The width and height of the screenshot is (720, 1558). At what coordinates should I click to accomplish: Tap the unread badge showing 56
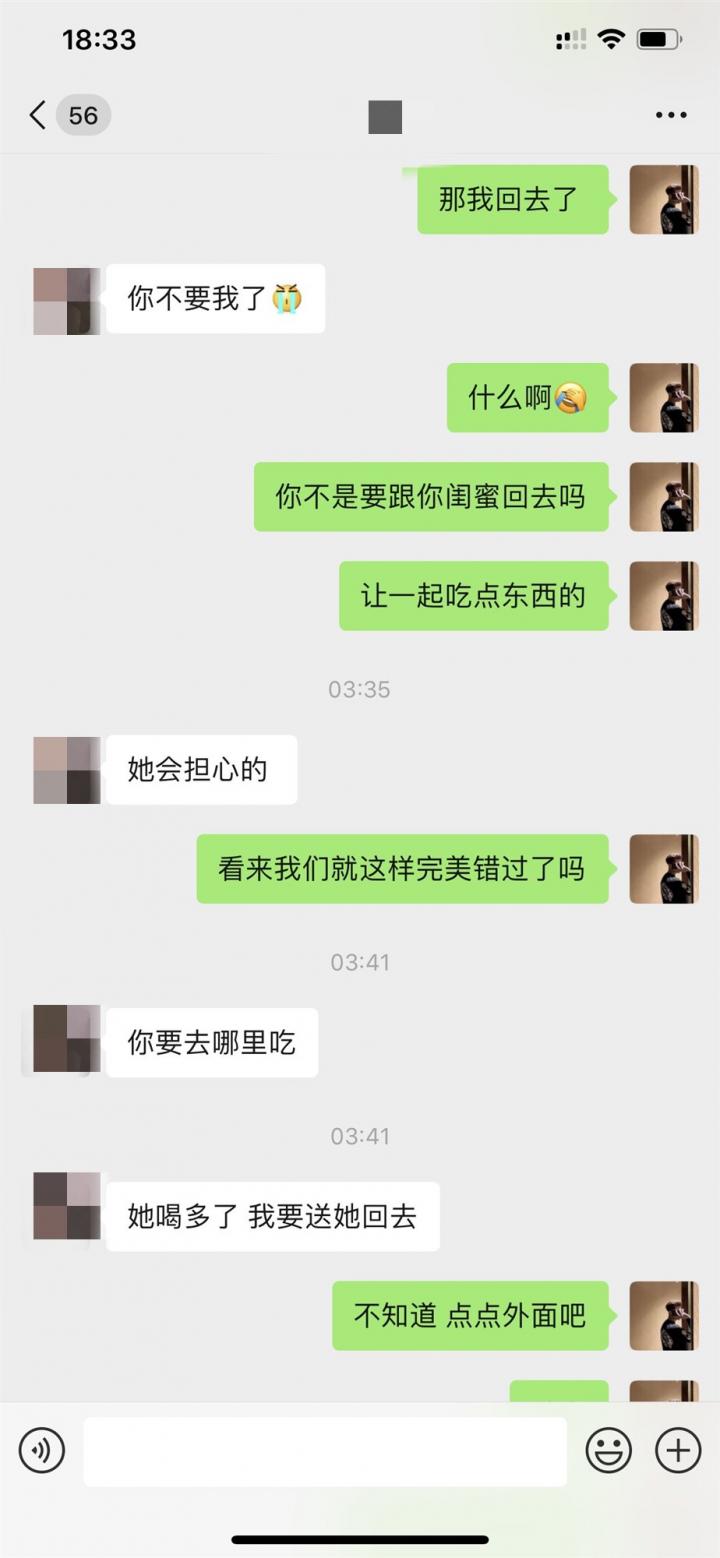pos(81,114)
